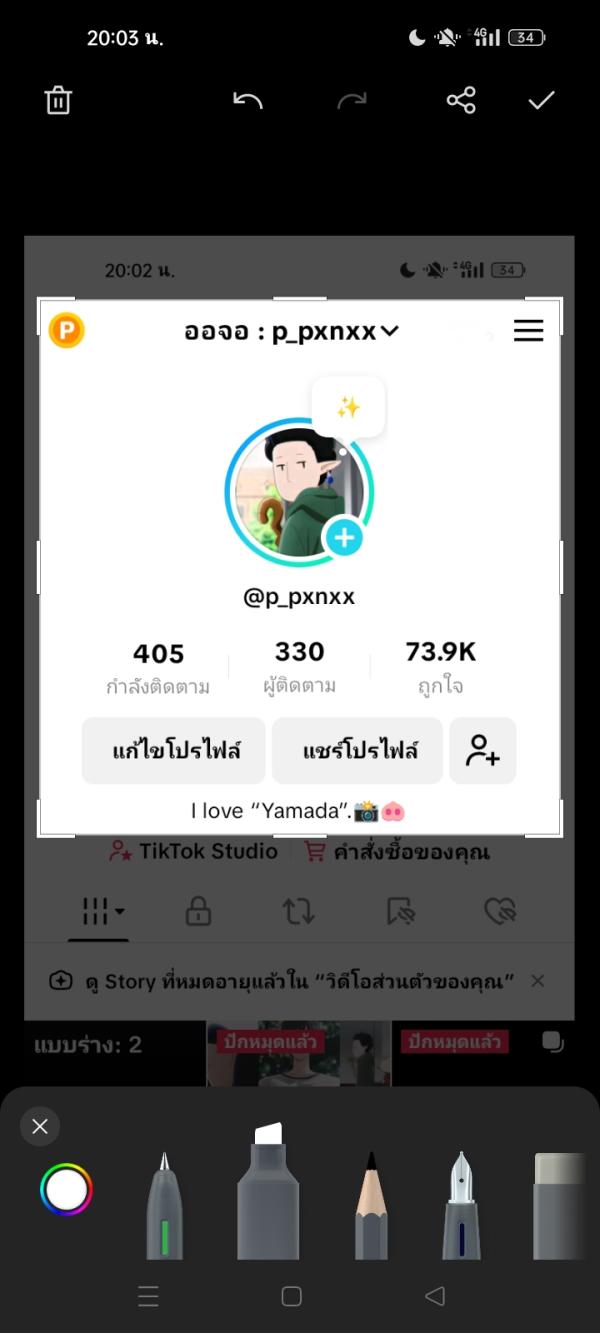600x1333 pixels.
Task: Undo the last edit
Action: tap(247, 100)
